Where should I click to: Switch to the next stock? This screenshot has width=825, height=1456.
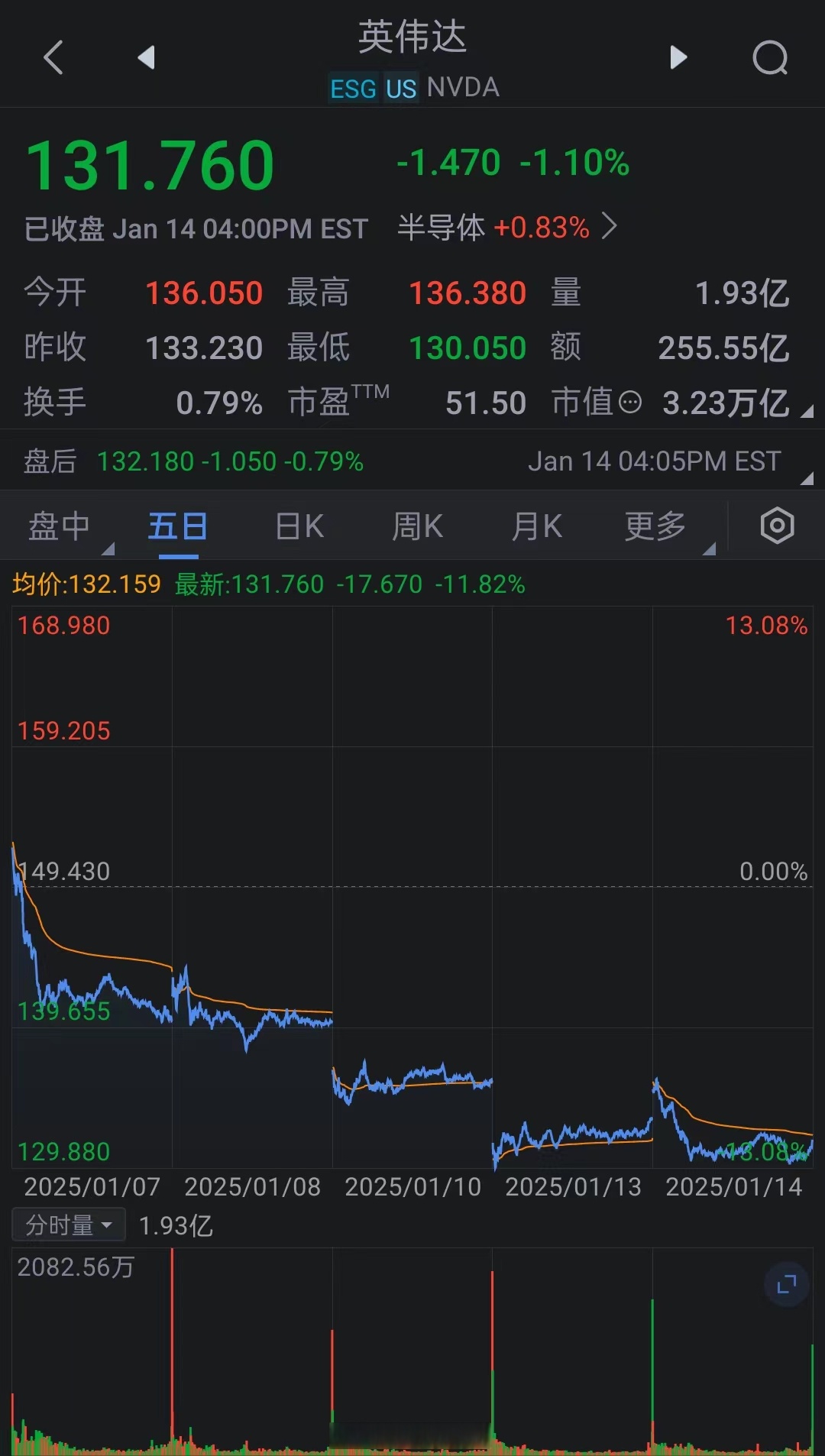point(678,57)
